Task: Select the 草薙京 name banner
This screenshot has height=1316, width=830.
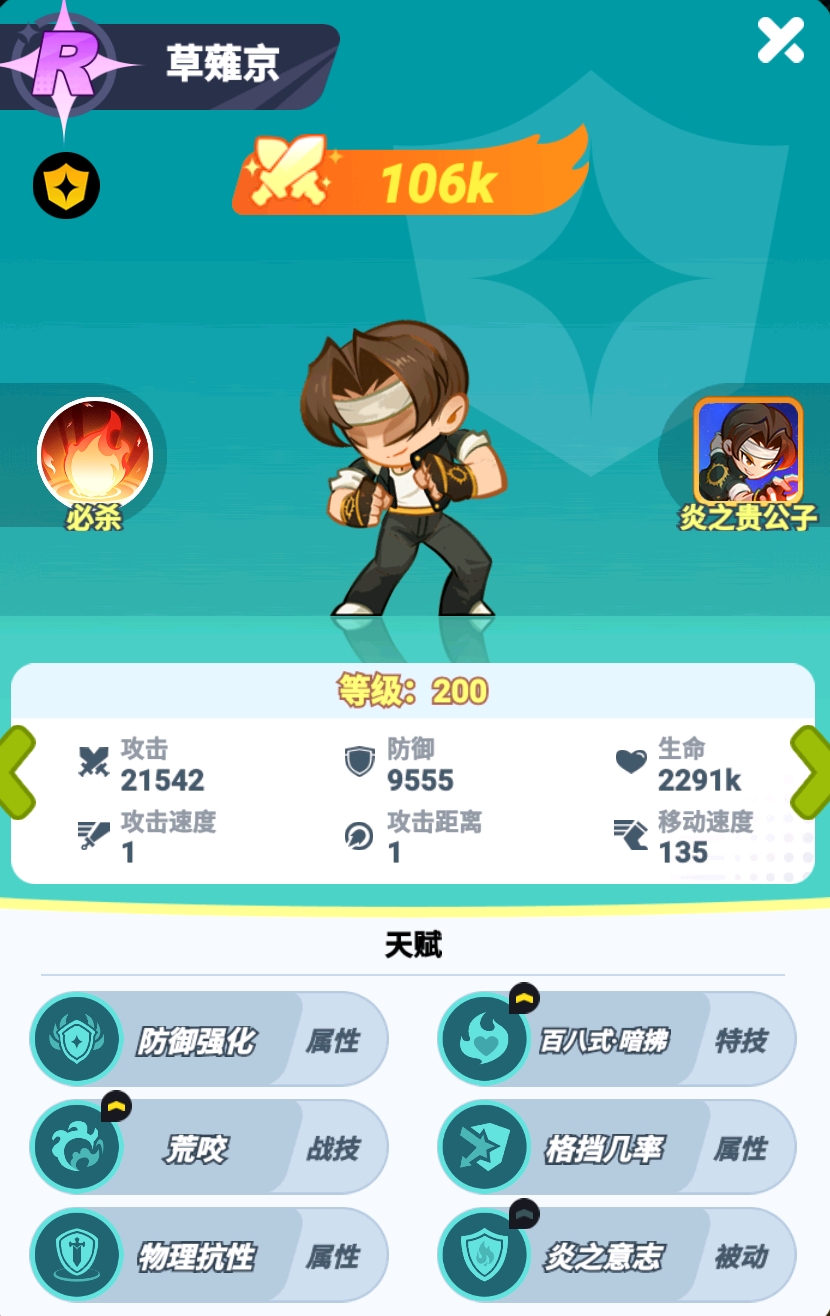Action: (x=222, y=64)
